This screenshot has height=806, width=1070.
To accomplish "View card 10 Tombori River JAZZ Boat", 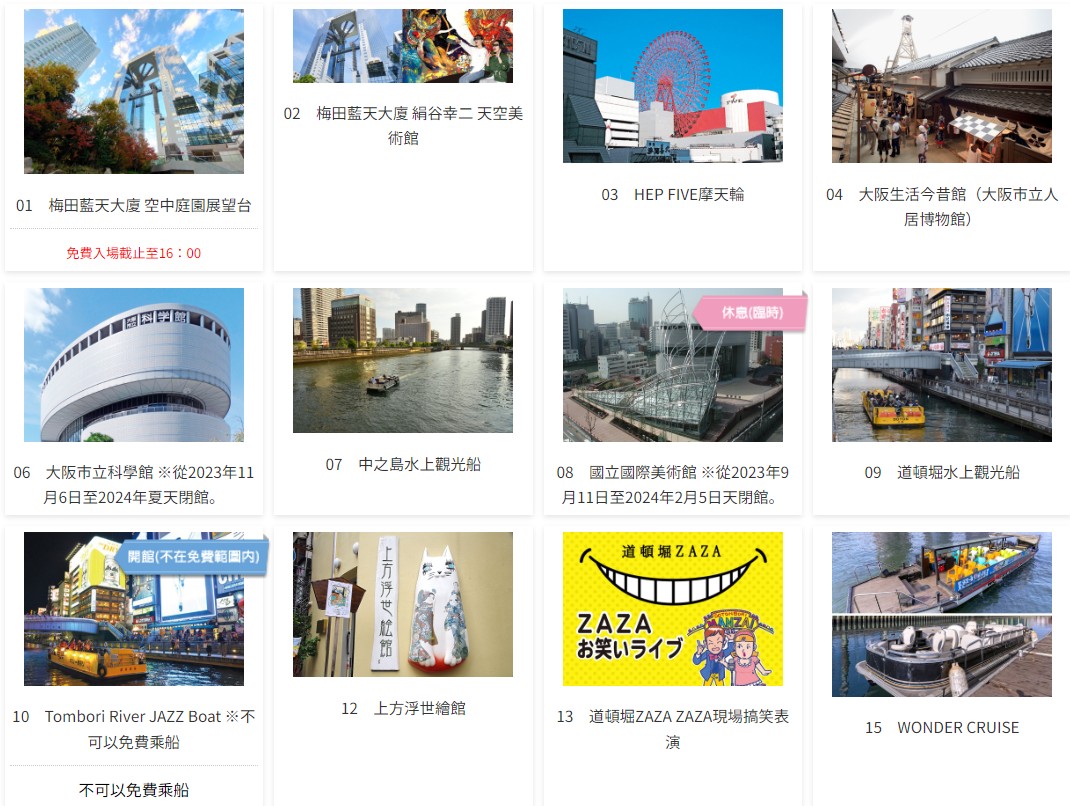I will pos(133,609).
